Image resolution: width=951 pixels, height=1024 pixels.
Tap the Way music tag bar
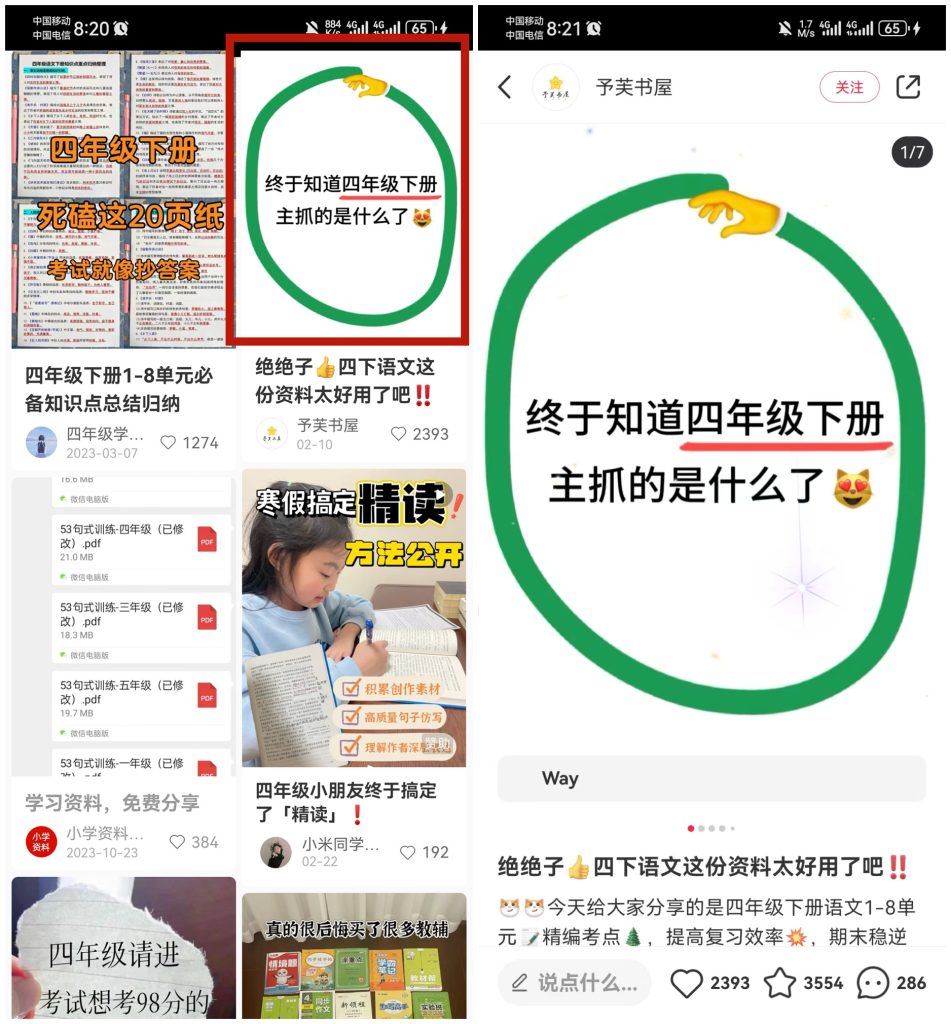(x=711, y=778)
